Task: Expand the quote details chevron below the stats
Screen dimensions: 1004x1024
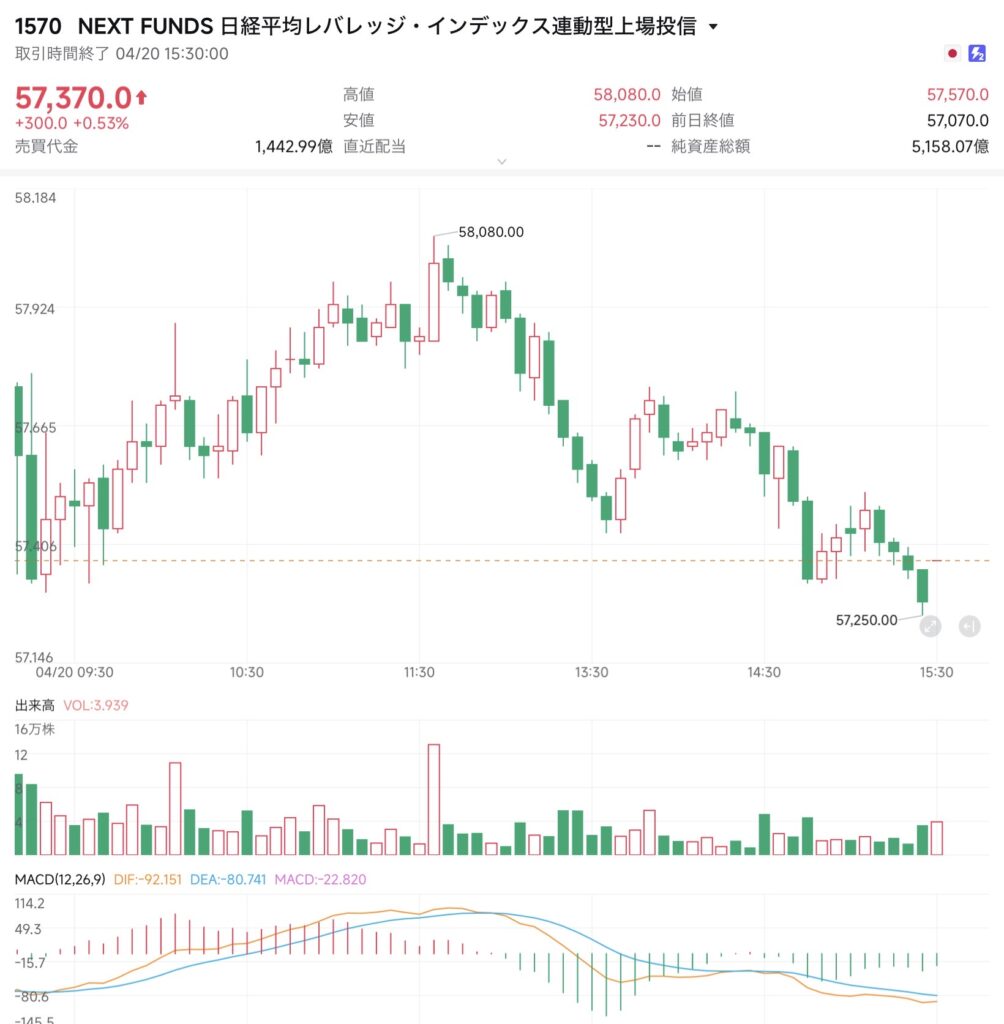Action: tap(502, 161)
